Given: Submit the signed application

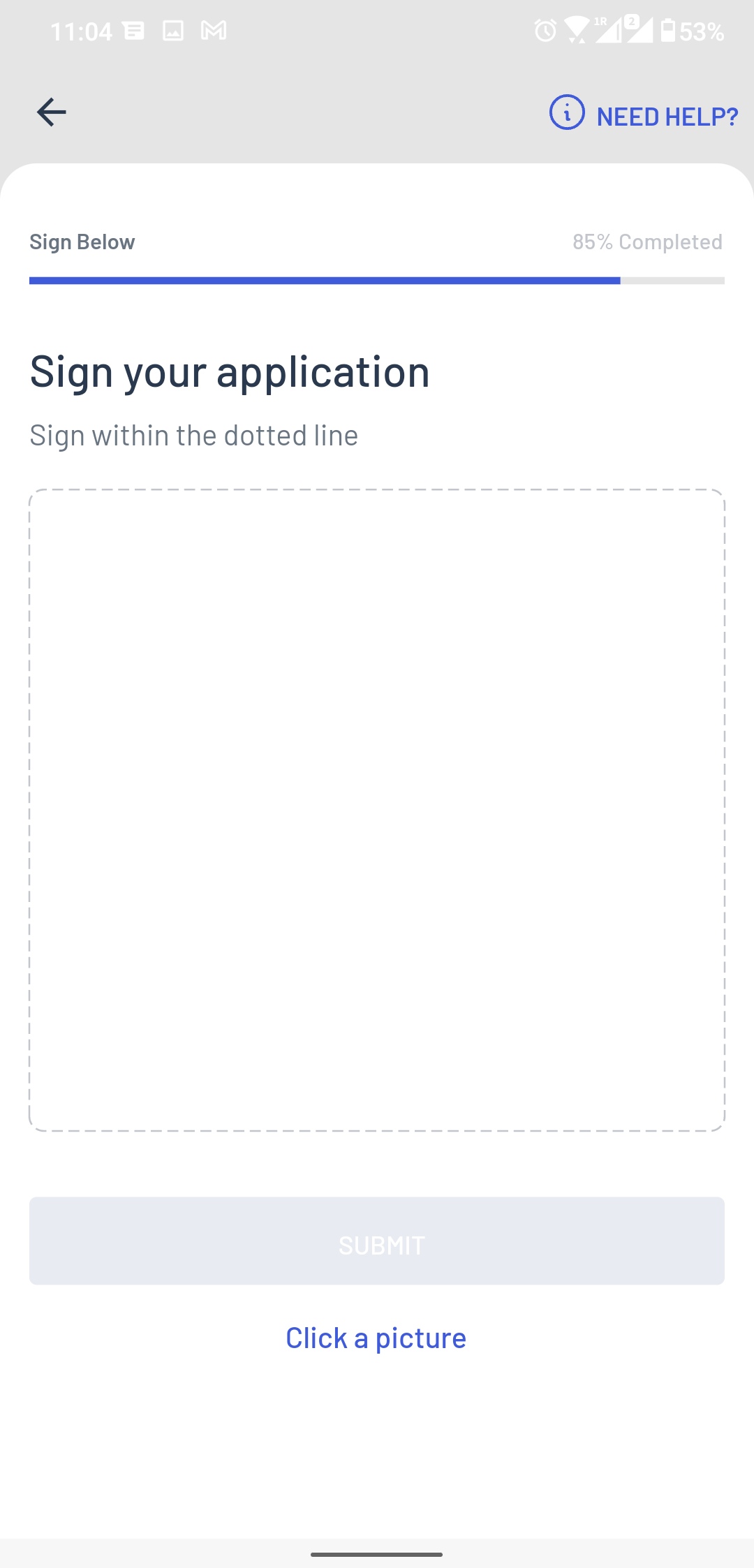Looking at the screenshot, I should tap(377, 1241).
